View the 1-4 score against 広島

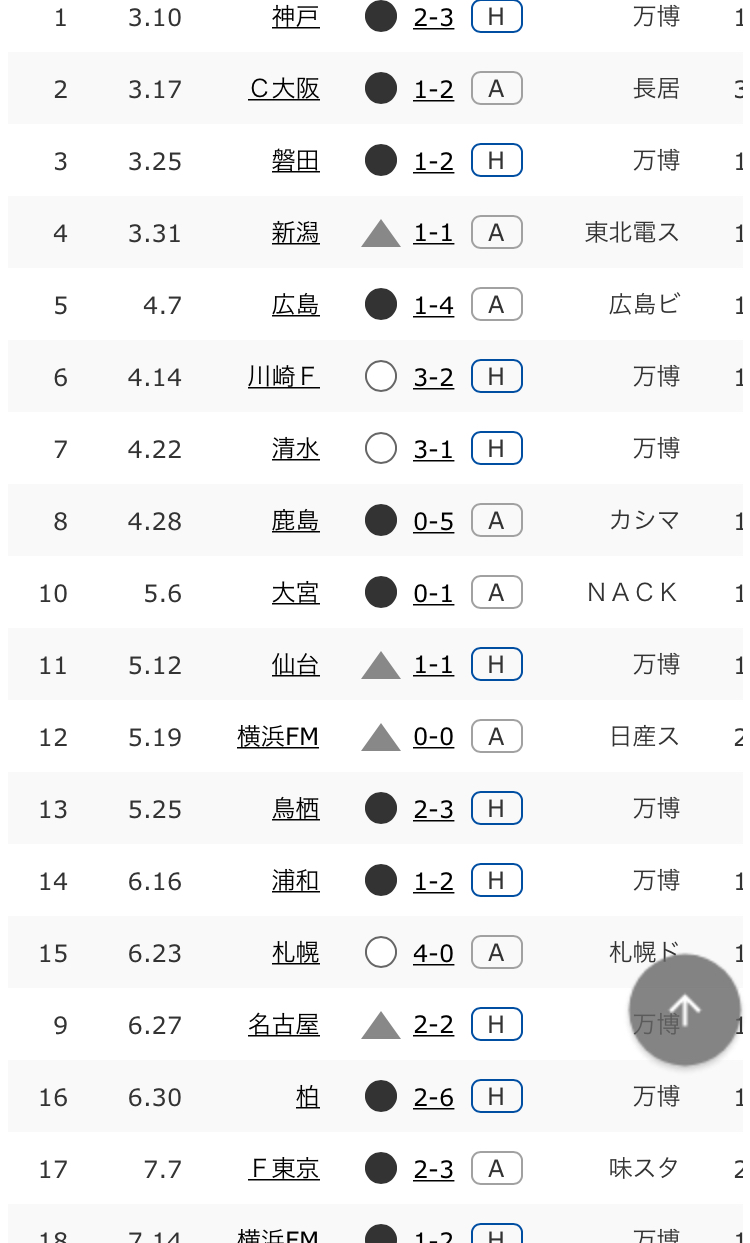pyautogui.click(x=433, y=305)
